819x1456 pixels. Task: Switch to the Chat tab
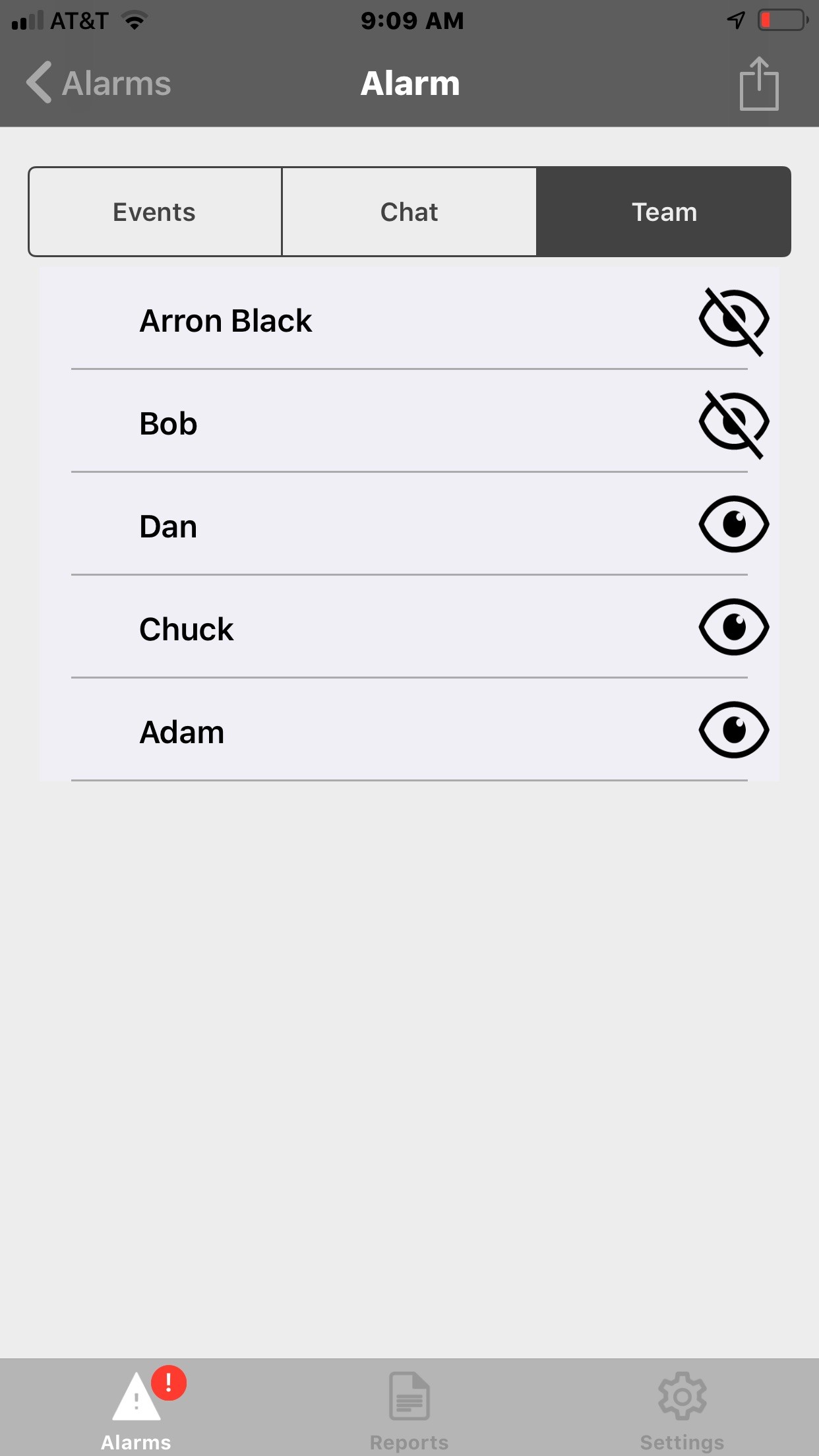click(409, 212)
